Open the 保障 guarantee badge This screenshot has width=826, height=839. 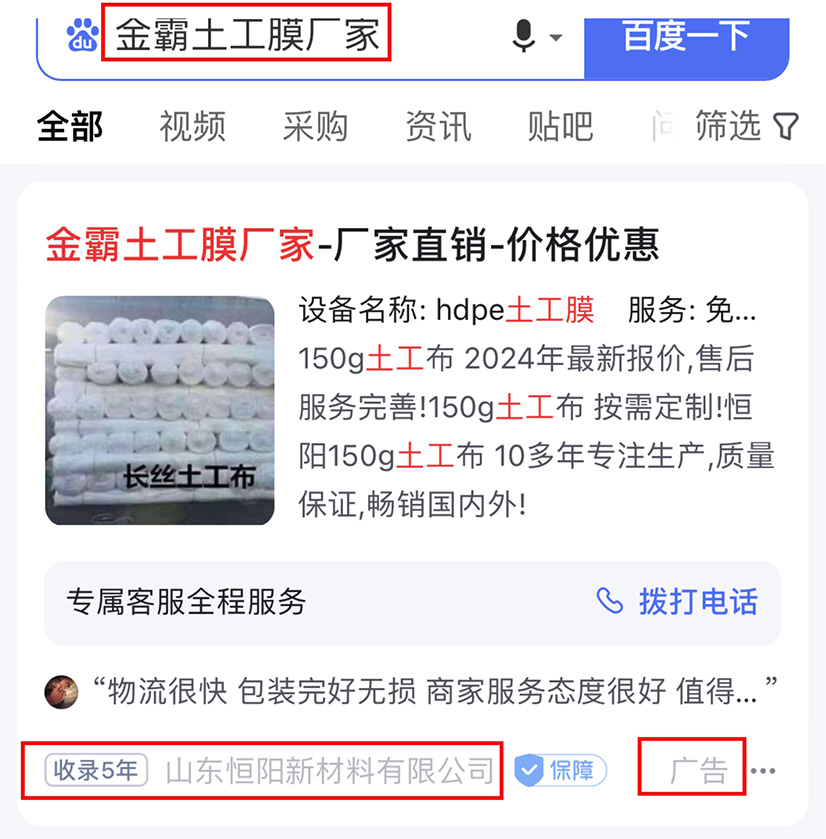[561, 771]
